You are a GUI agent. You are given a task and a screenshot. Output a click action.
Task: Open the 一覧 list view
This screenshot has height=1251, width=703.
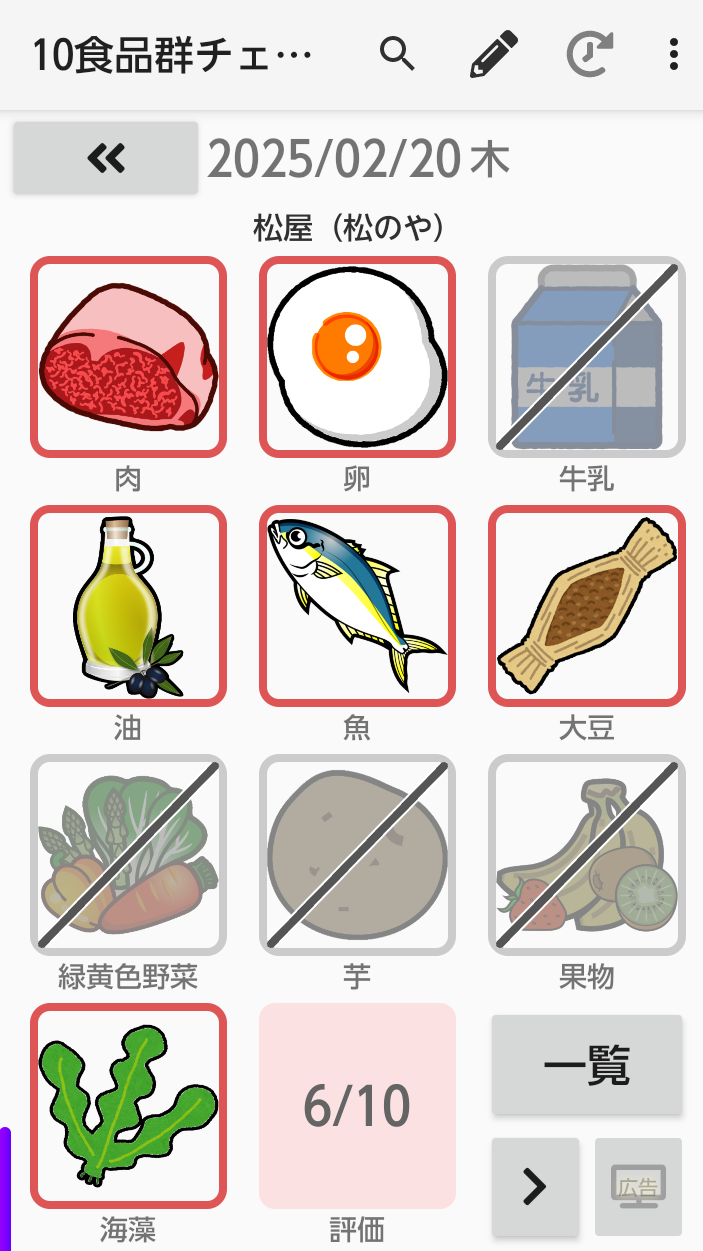(587, 1065)
